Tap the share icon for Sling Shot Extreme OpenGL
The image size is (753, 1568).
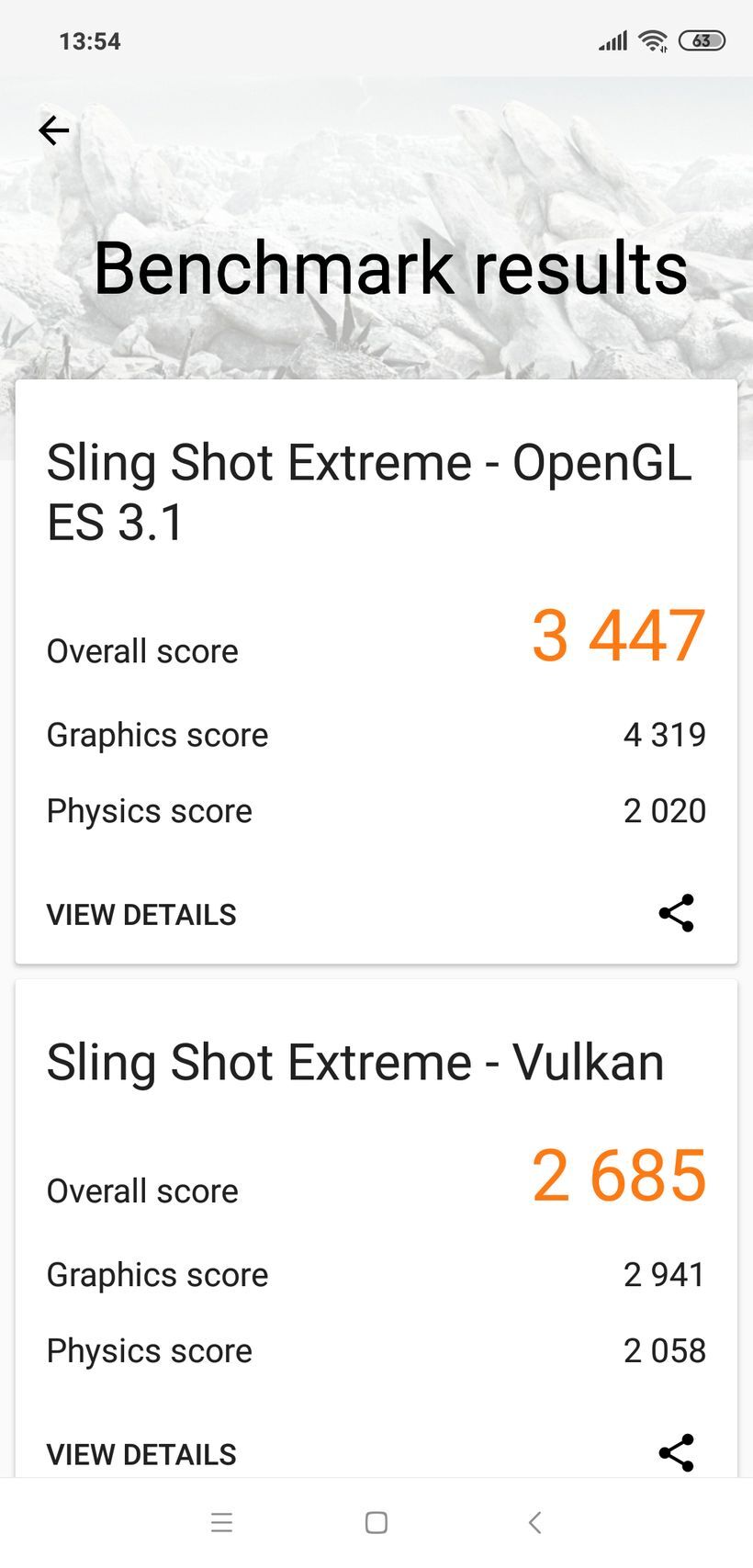[x=676, y=914]
